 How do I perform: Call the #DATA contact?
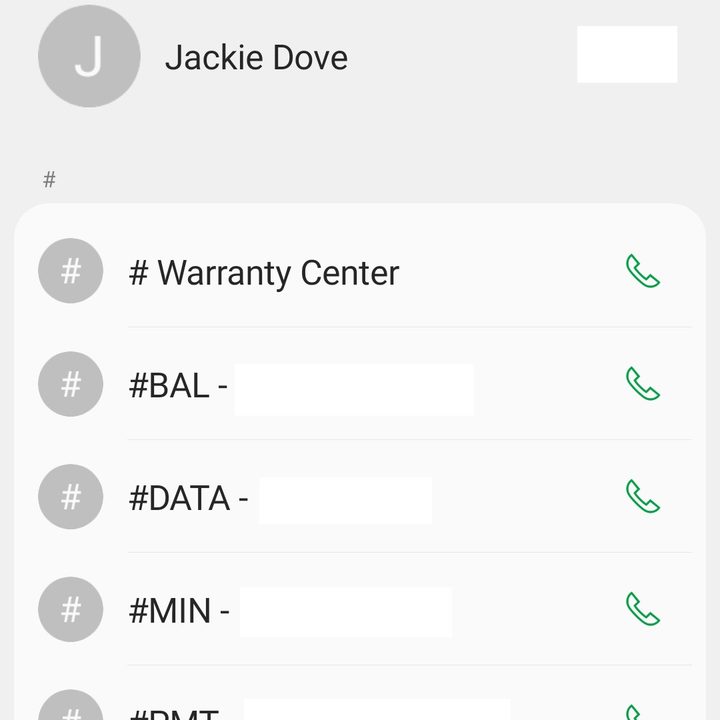[642, 496]
